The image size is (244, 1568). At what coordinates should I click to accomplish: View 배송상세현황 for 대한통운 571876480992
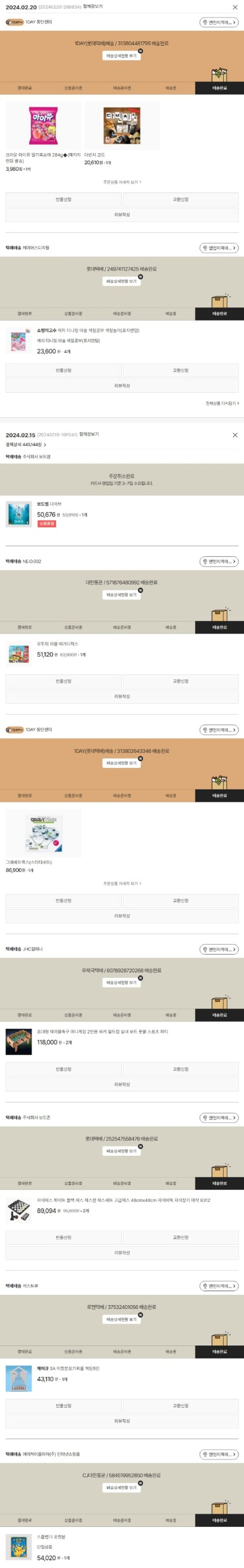pyautogui.click(x=122, y=595)
